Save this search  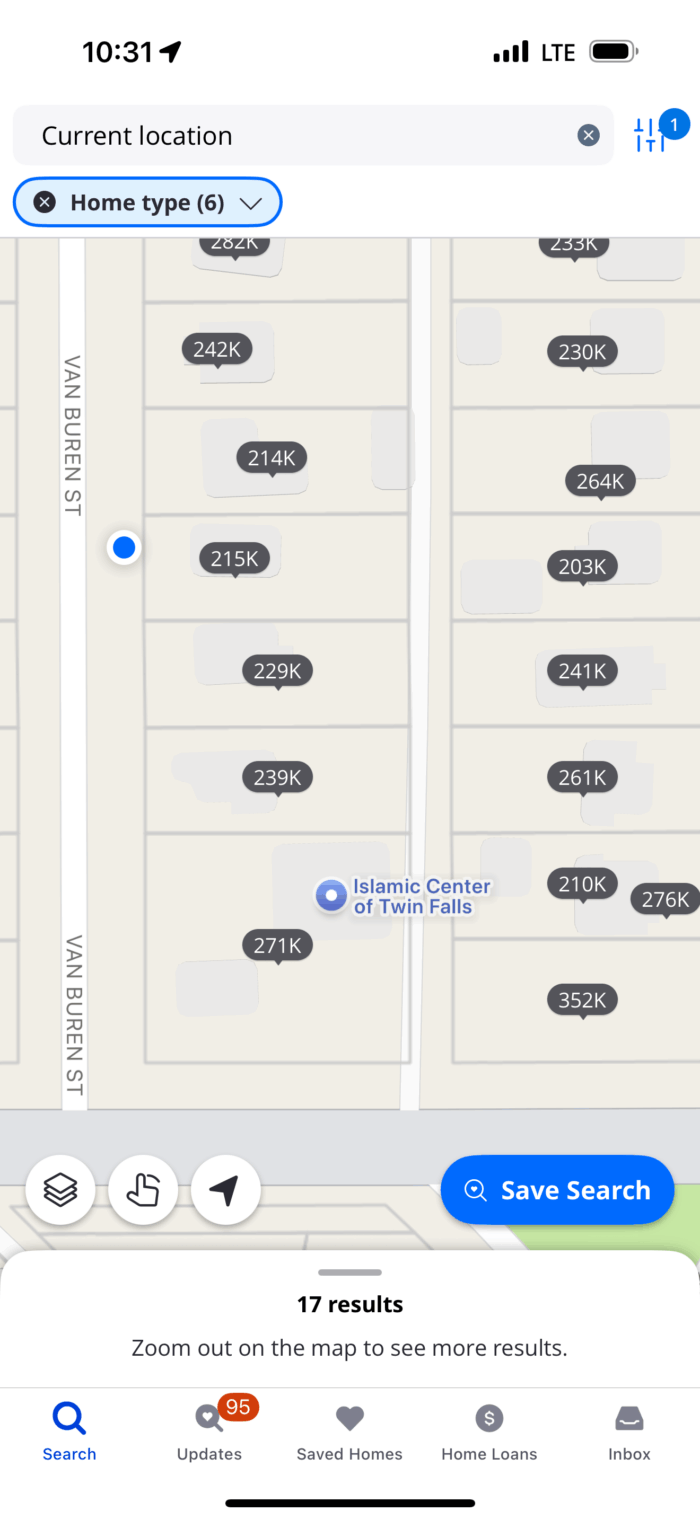point(557,1190)
